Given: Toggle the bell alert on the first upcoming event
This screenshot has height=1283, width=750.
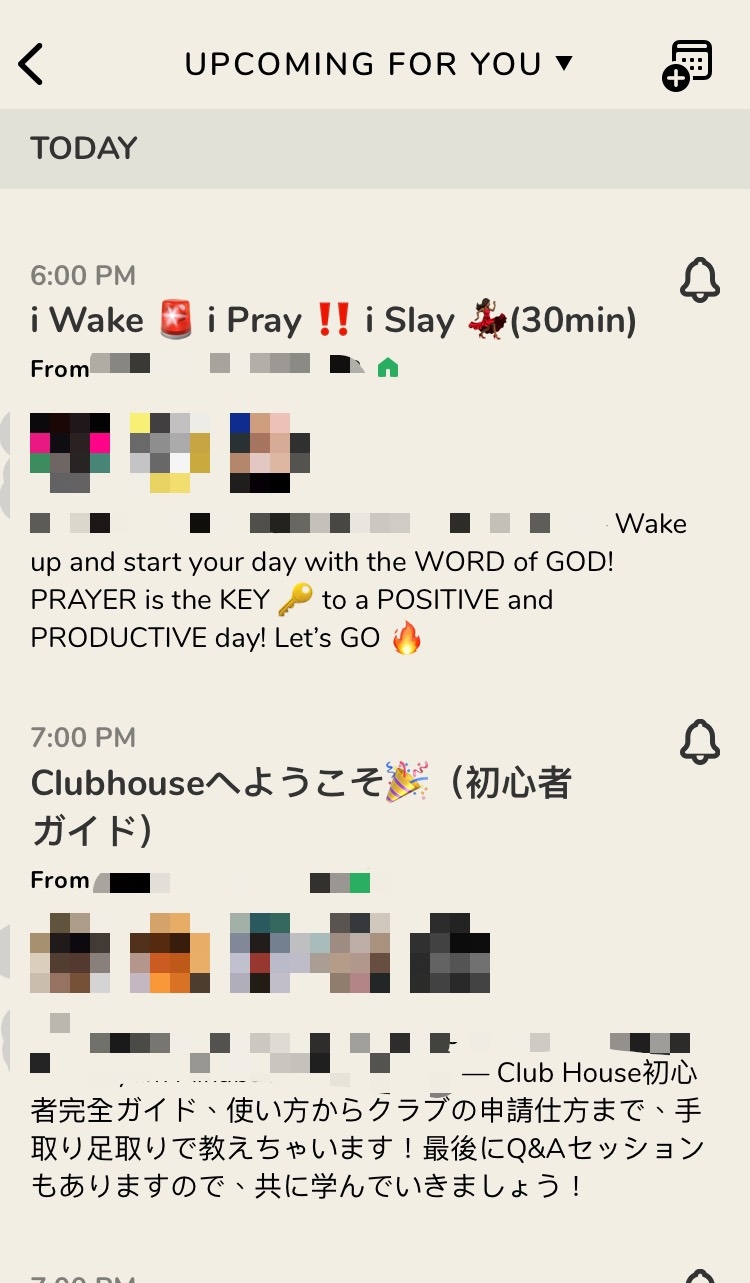Looking at the screenshot, I should click(x=699, y=281).
